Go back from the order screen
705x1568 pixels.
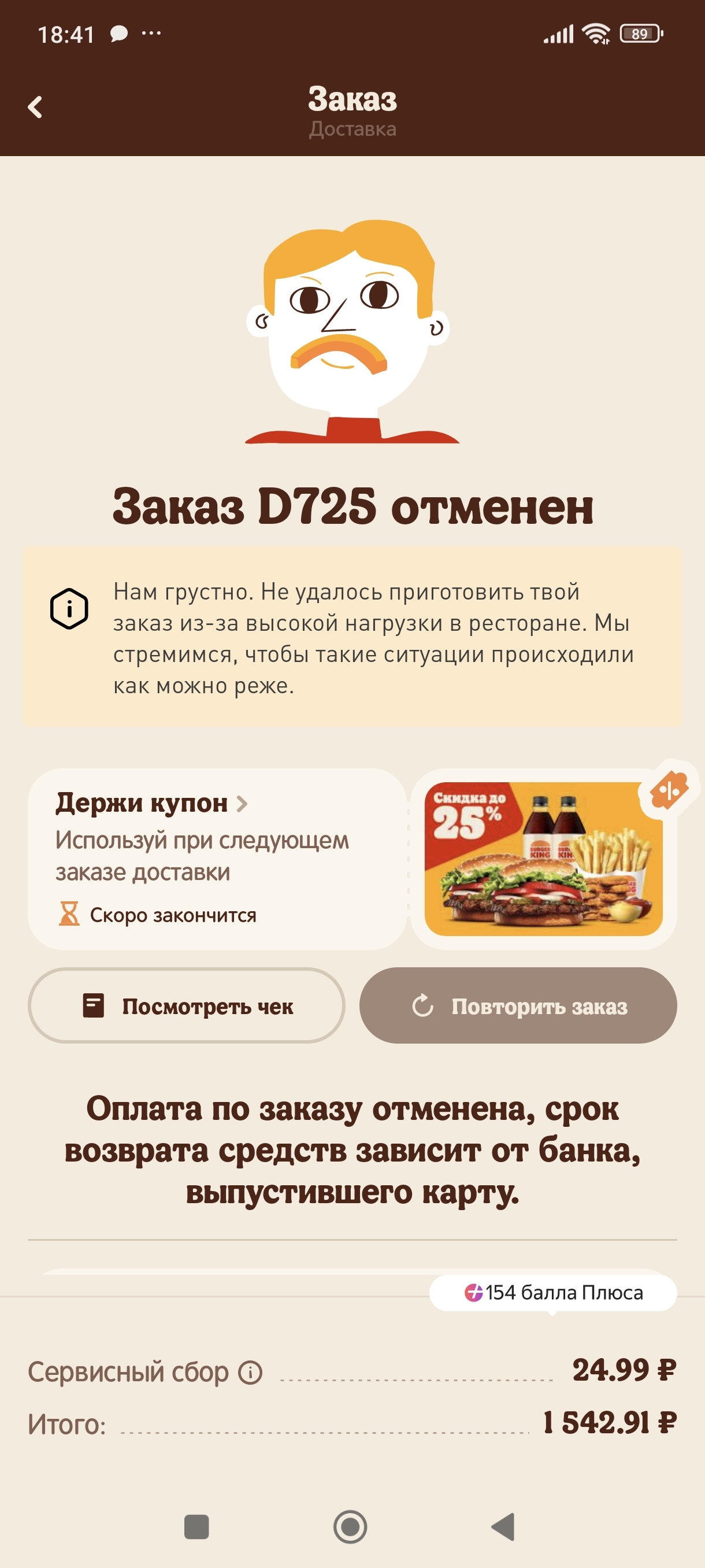(x=35, y=107)
